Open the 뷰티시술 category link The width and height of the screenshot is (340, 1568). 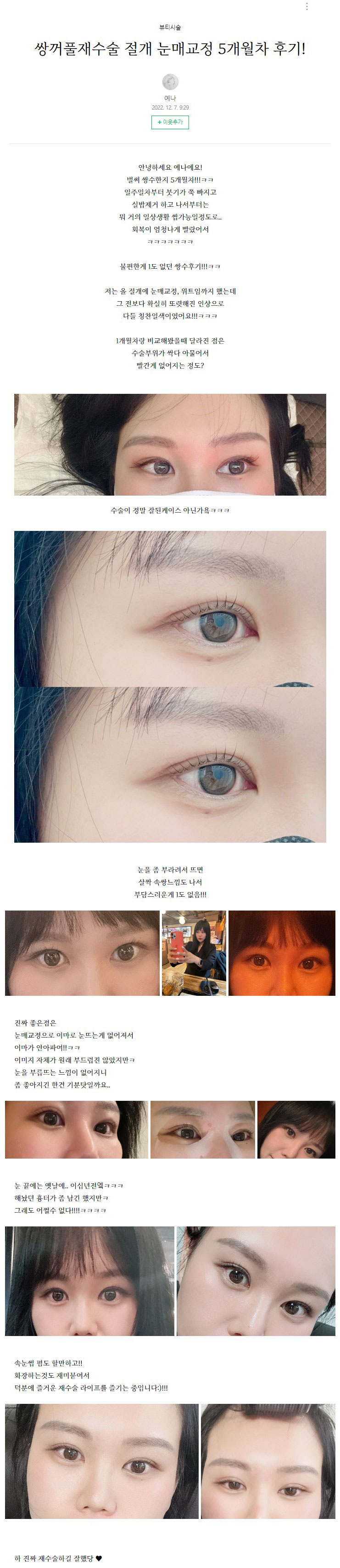170,28
